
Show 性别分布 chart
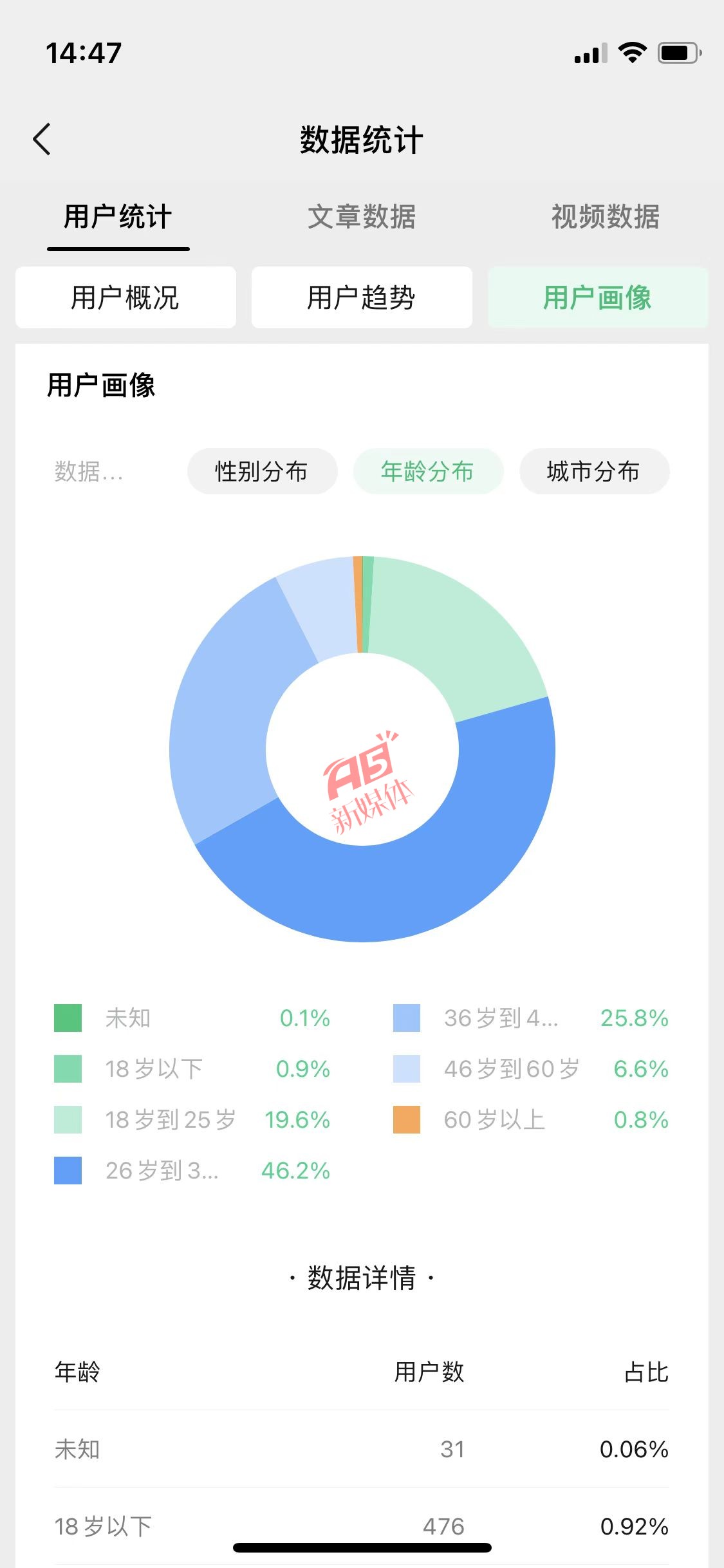click(x=262, y=471)
